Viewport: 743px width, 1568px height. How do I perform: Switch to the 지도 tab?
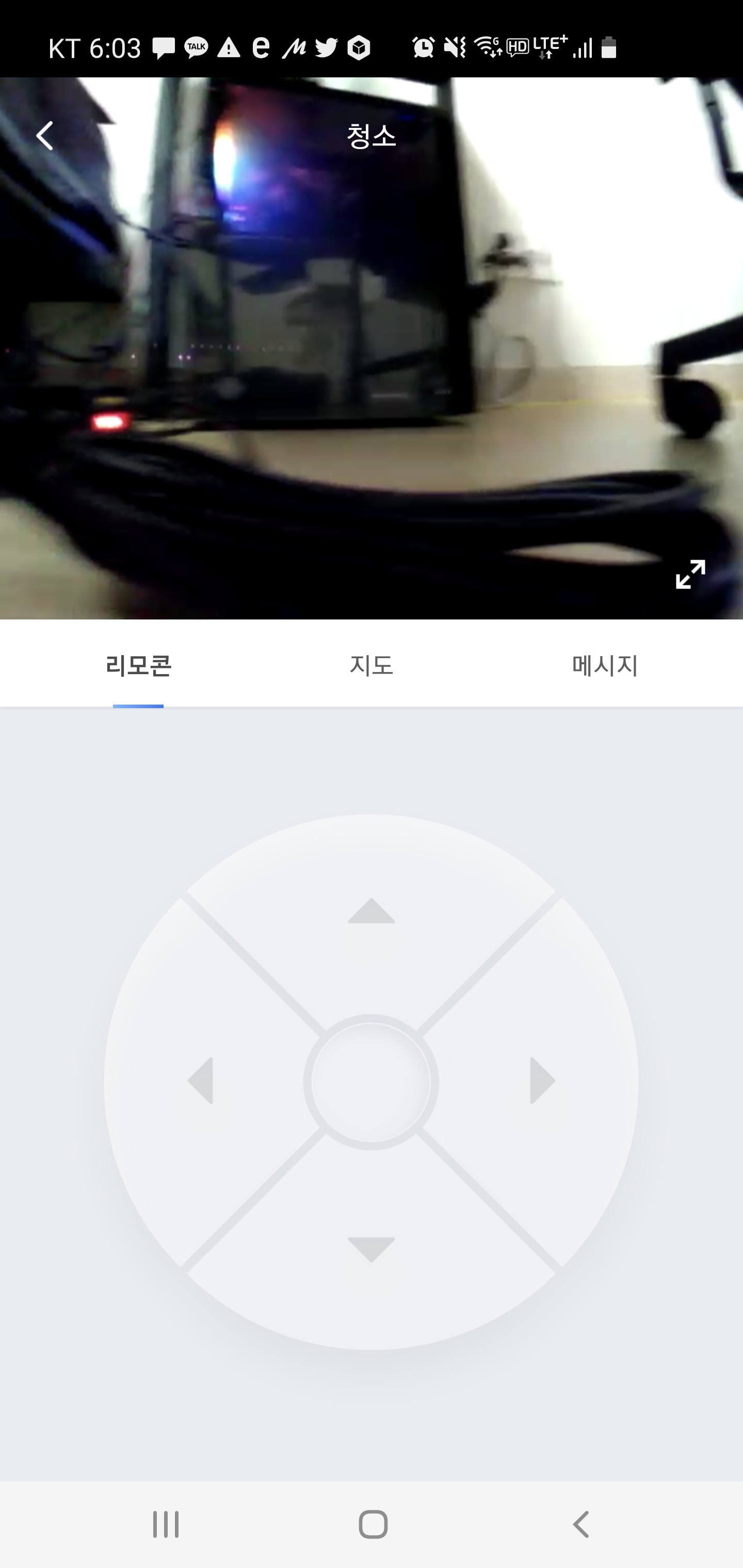coord(371,665)
